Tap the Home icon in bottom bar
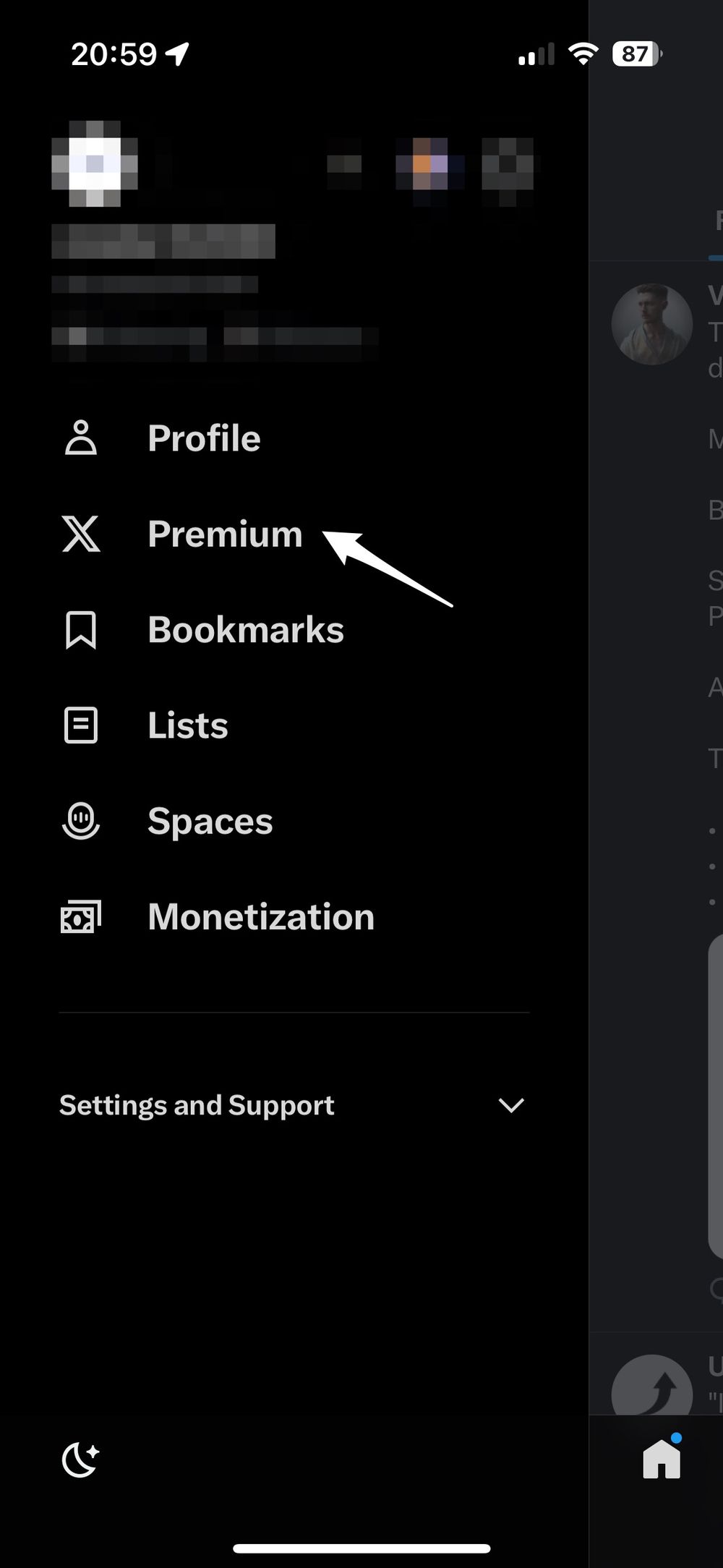The width and height of the screenshot is (723, 1568). coord(660,1459)
